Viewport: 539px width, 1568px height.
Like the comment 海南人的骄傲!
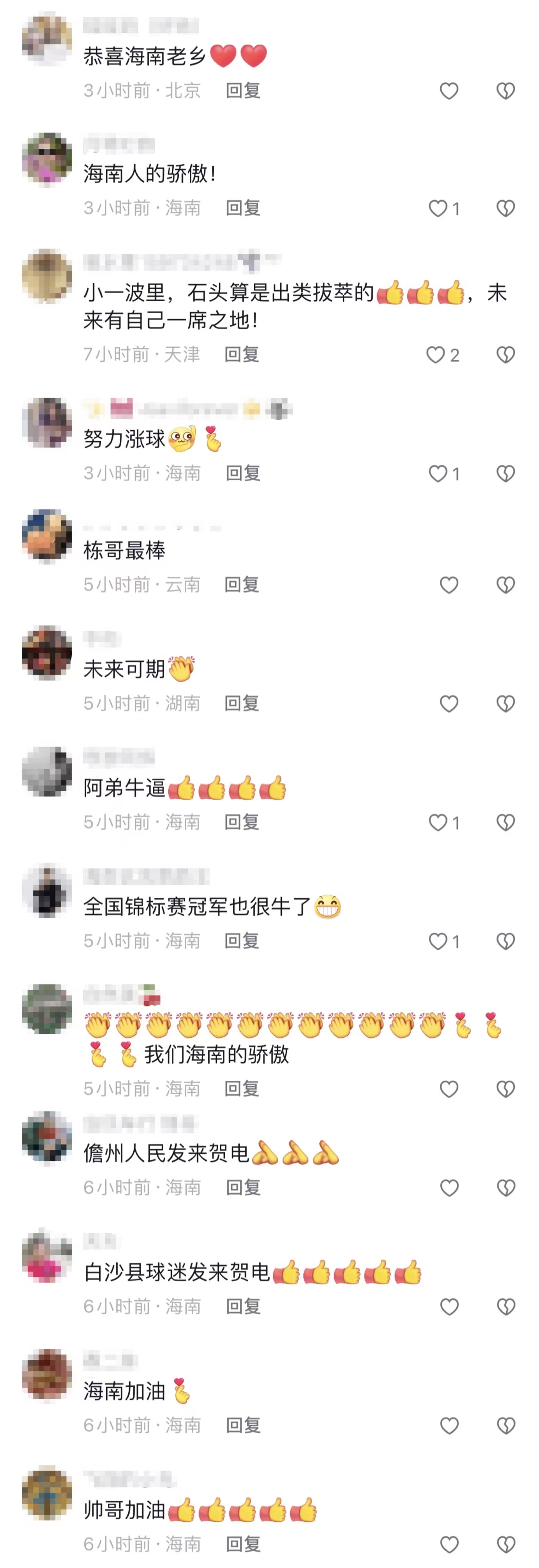[438, 208]
